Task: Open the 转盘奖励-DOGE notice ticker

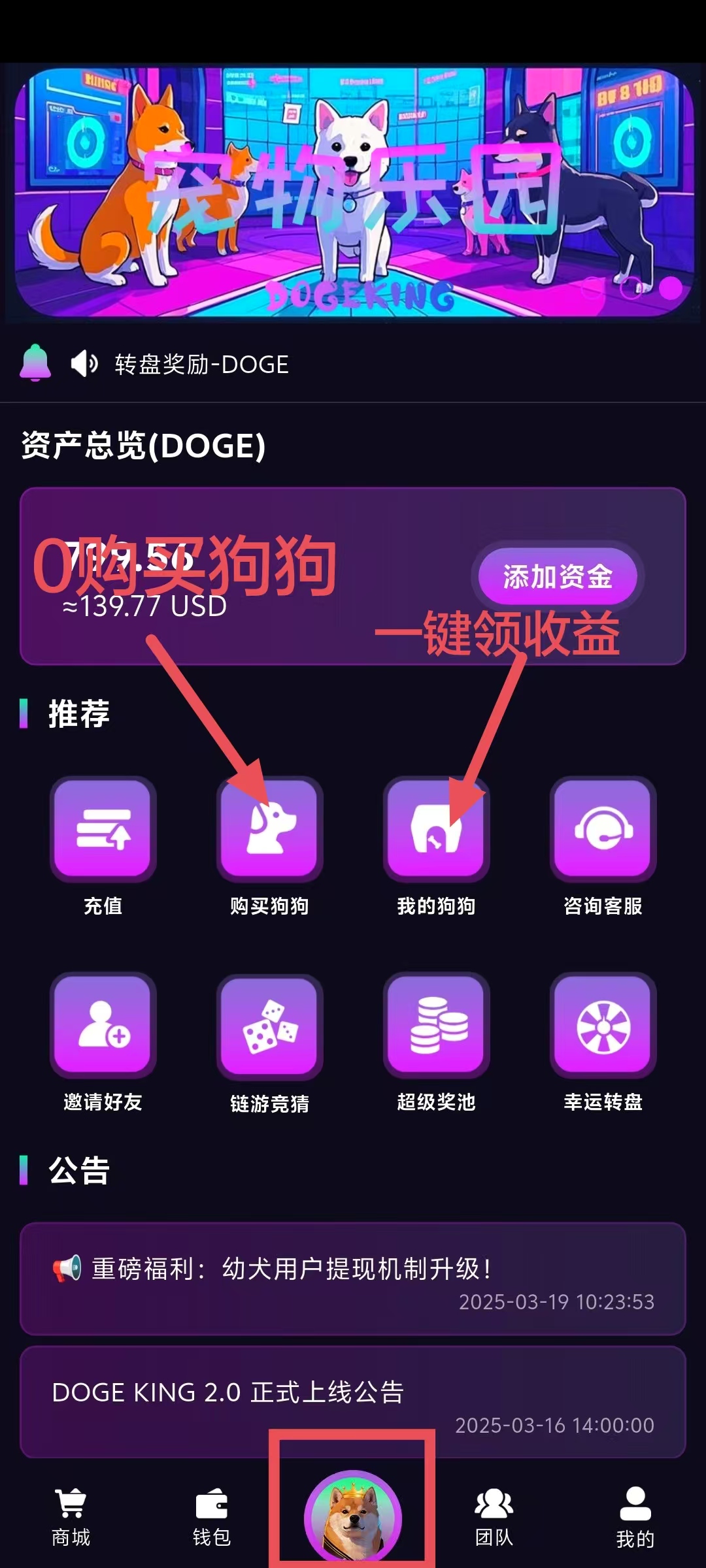Action: [x=201, y=365]
